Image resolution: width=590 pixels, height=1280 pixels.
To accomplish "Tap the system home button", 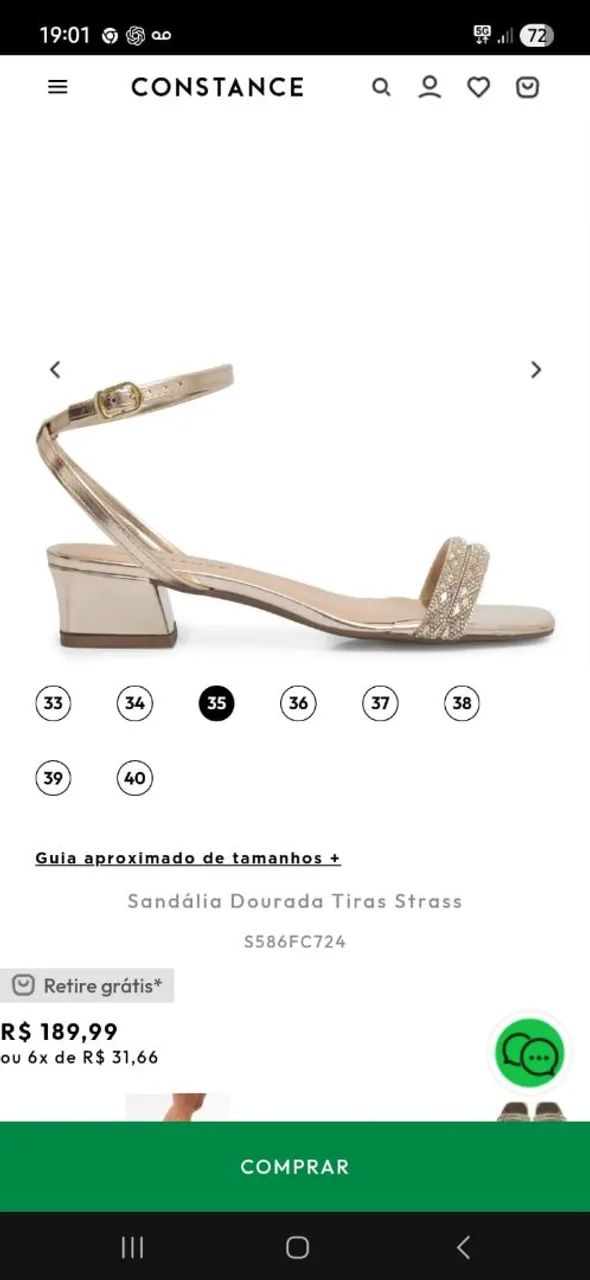I will (297, 1246).
